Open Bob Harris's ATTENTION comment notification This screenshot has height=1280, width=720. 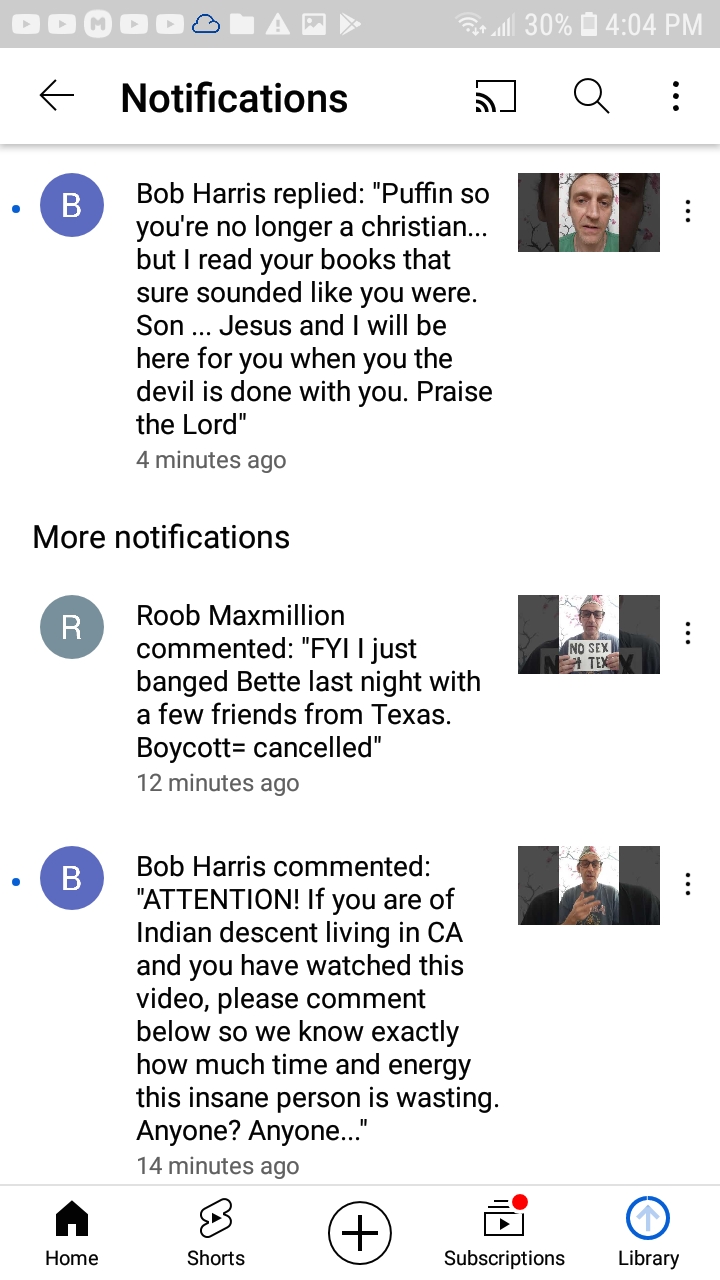[x=316, y=998]
